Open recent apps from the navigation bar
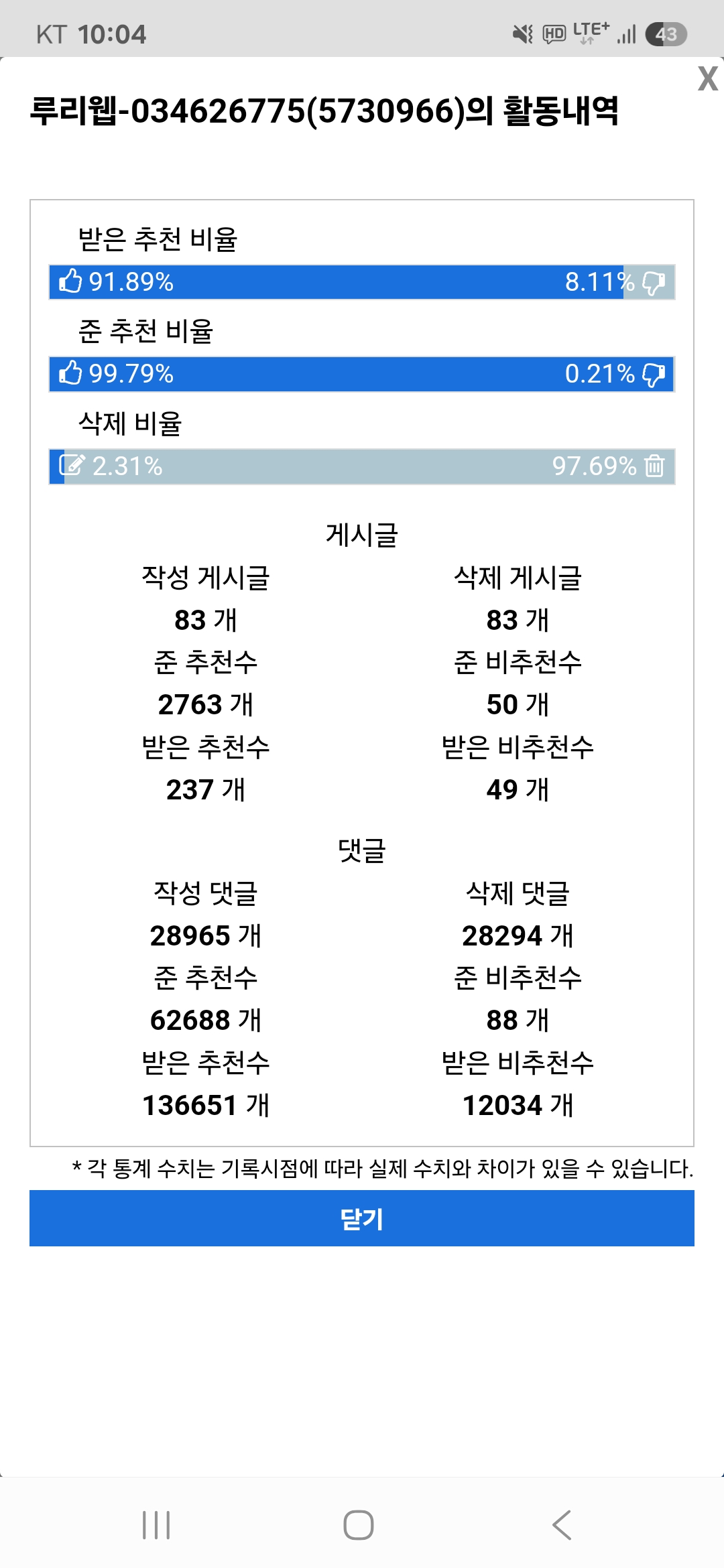This screenshot has width=724, height=1568. pos(156,1525)
